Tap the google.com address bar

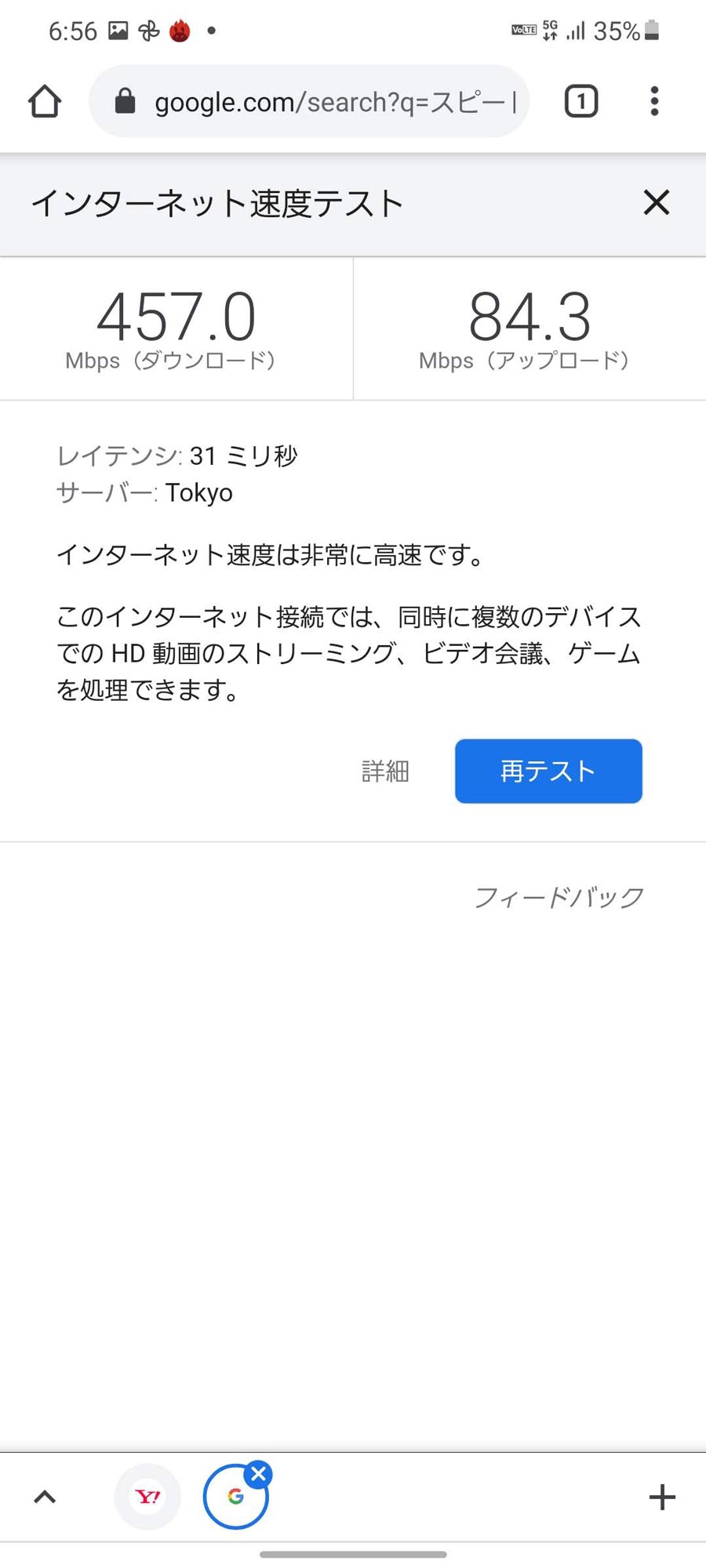pos(309,101)
